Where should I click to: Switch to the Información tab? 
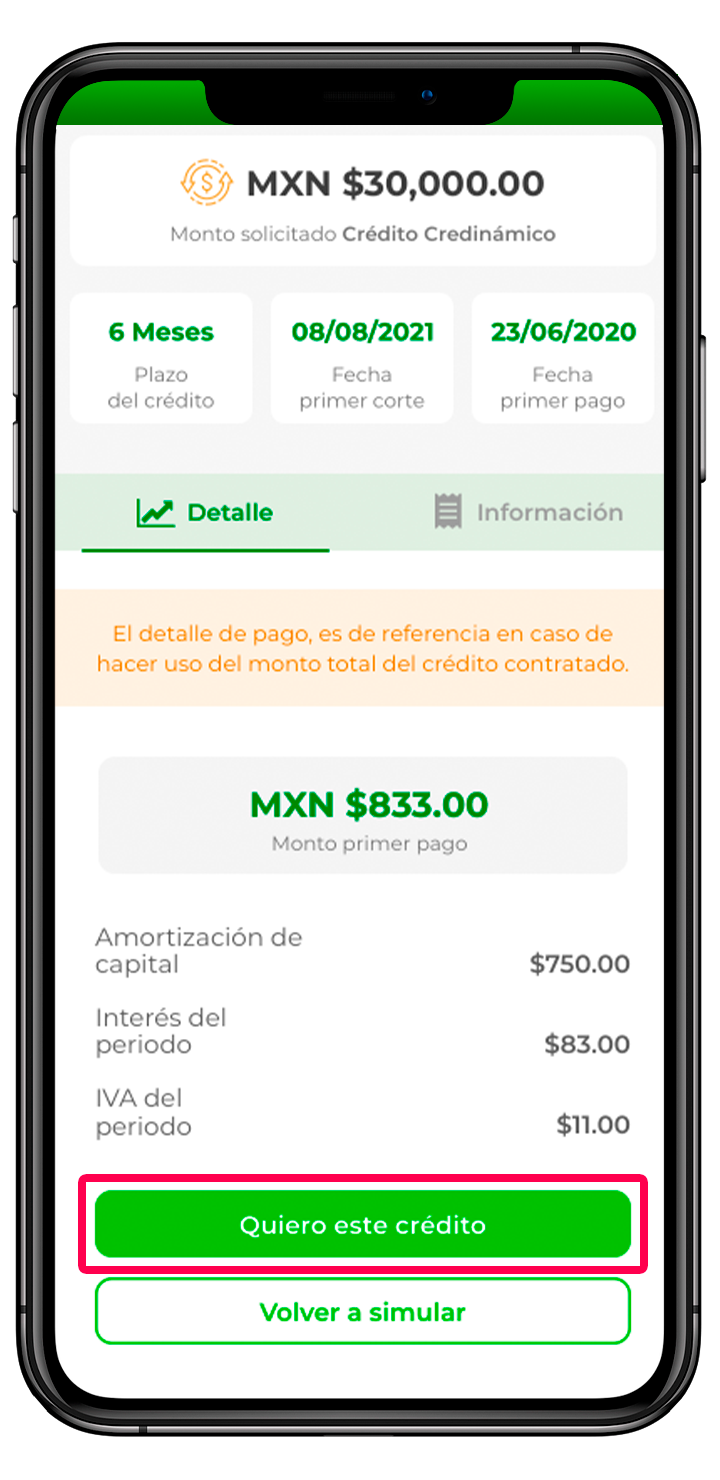[x=529, y=513]
